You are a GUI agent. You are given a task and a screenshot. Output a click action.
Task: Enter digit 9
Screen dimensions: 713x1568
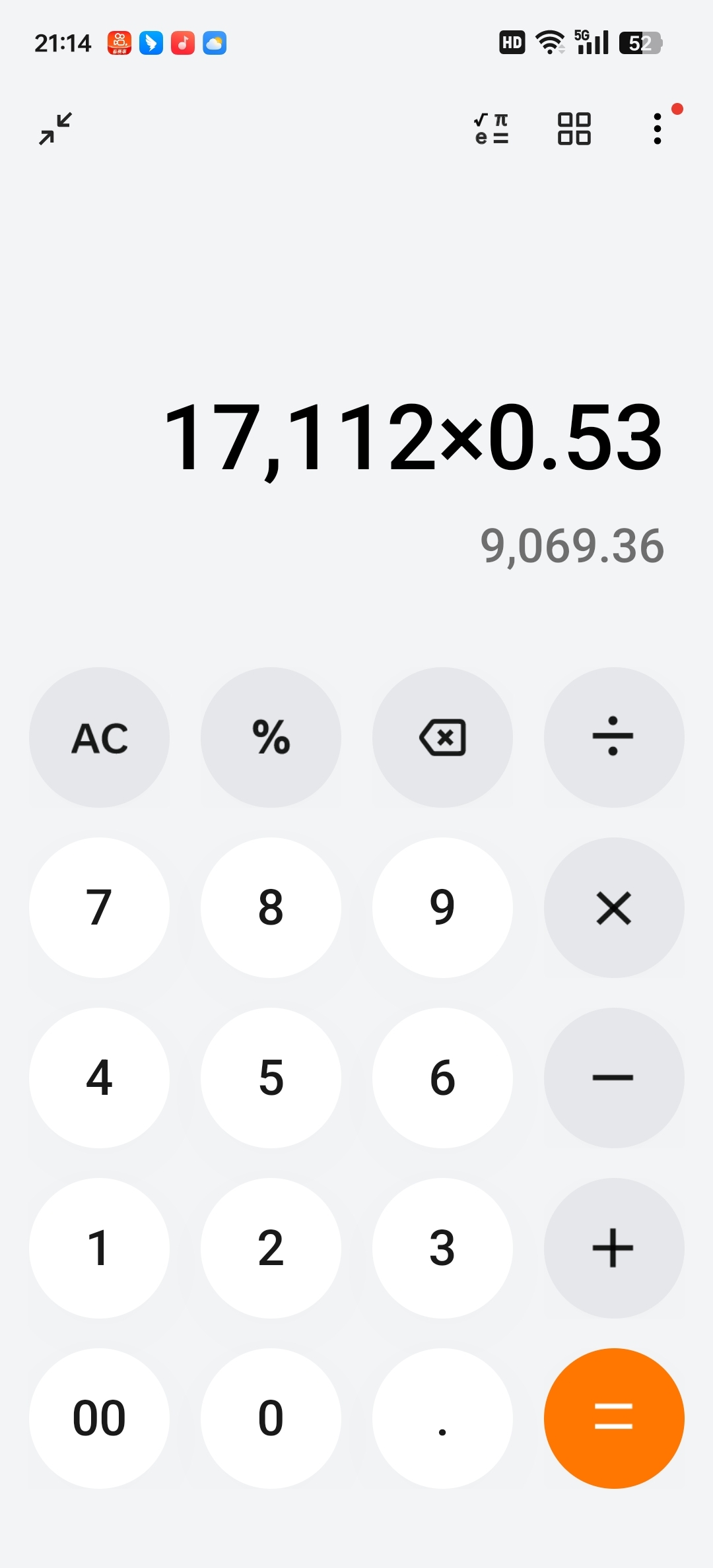coord(442,907)
